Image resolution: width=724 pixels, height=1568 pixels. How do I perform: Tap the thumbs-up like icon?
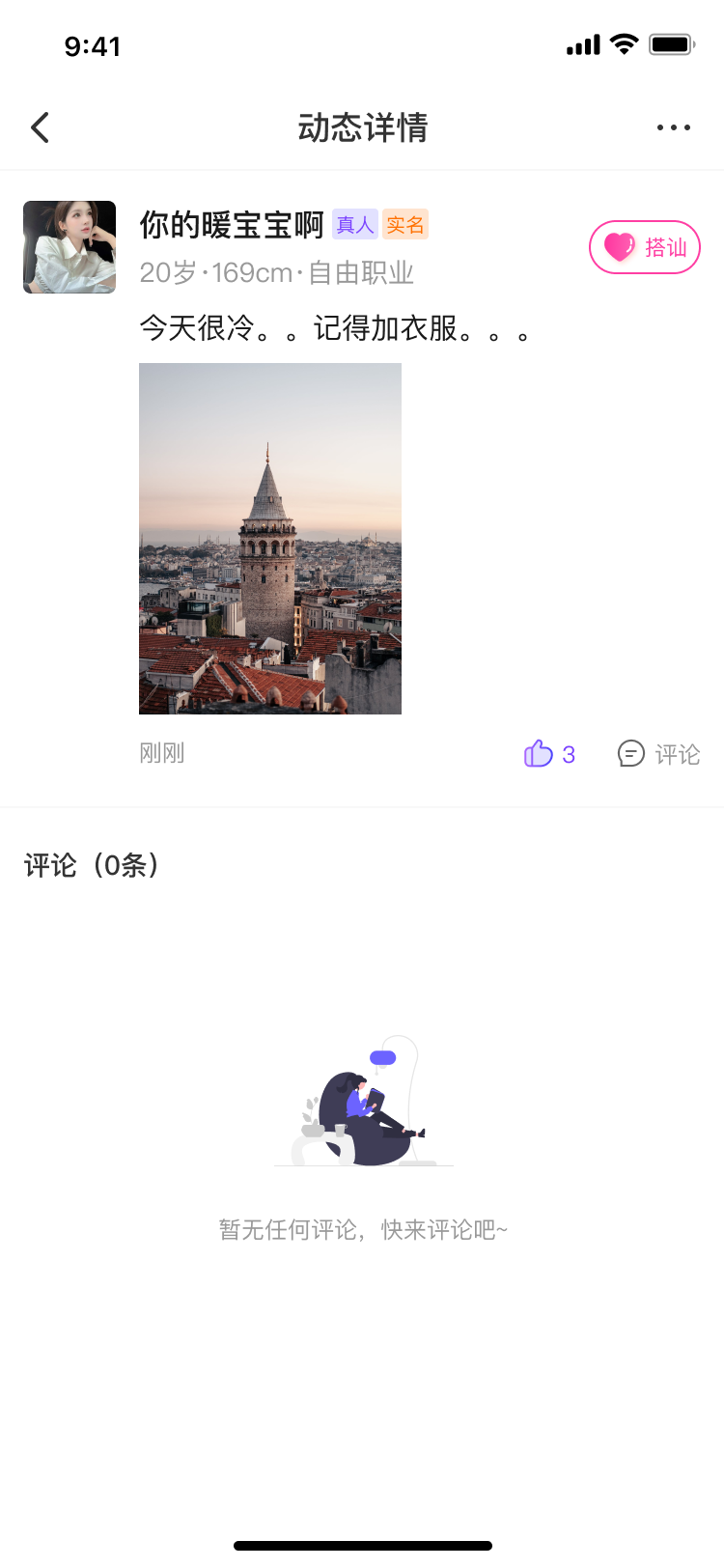[537, 753]
